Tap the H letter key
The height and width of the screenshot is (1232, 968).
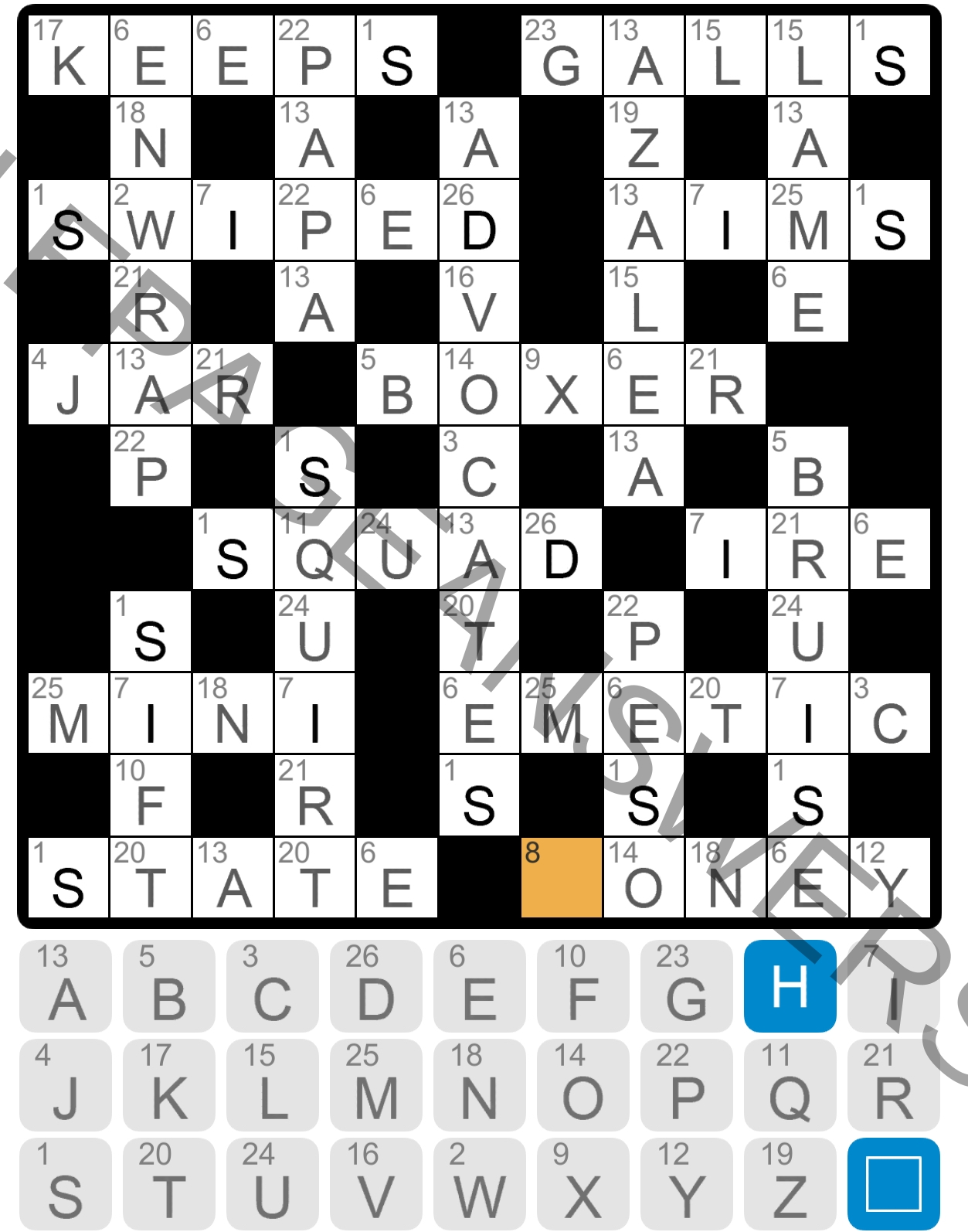point(790,986)
